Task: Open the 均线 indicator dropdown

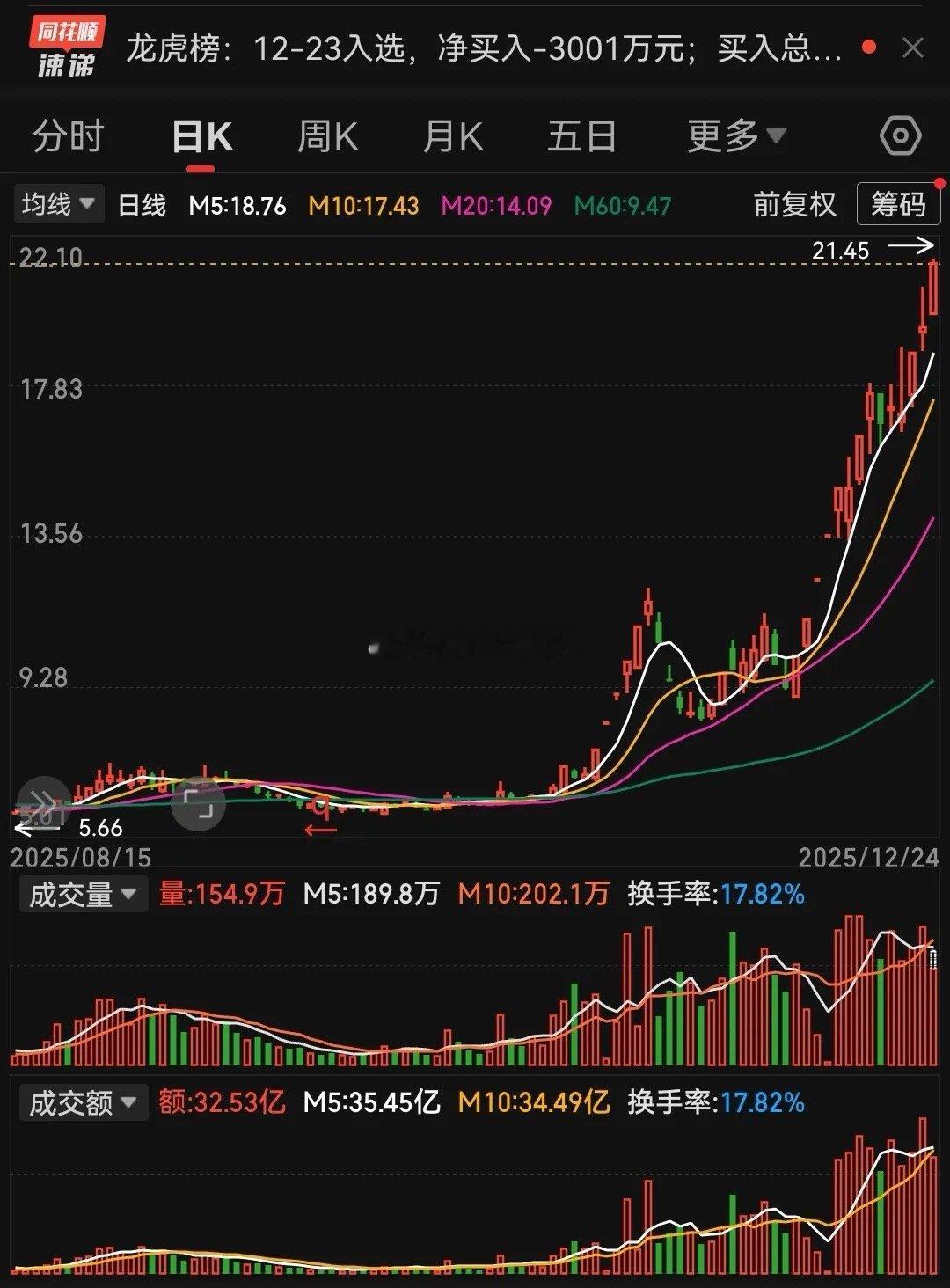Action: point(58,203)
